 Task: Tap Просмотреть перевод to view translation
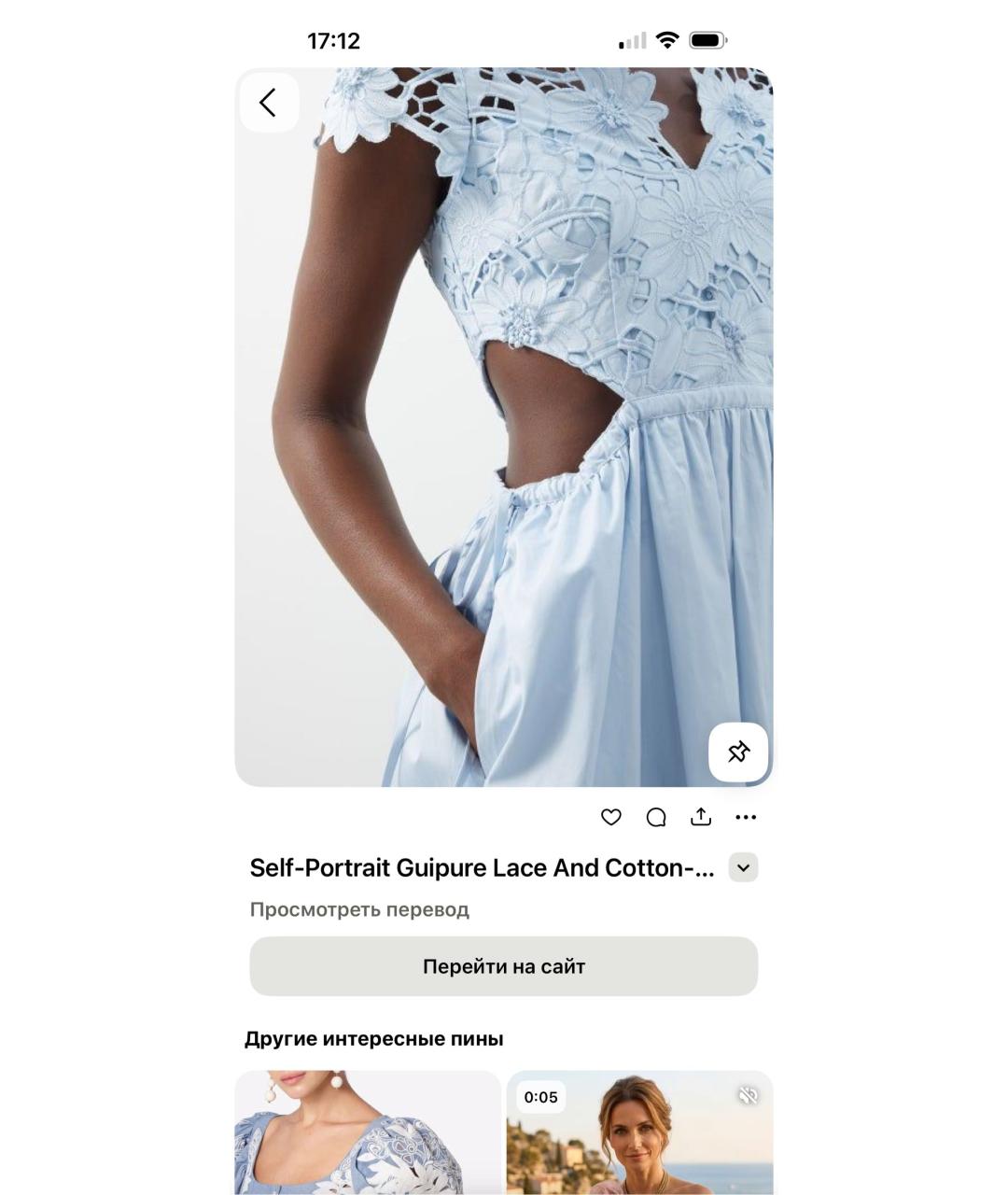[x=359, y=909]
